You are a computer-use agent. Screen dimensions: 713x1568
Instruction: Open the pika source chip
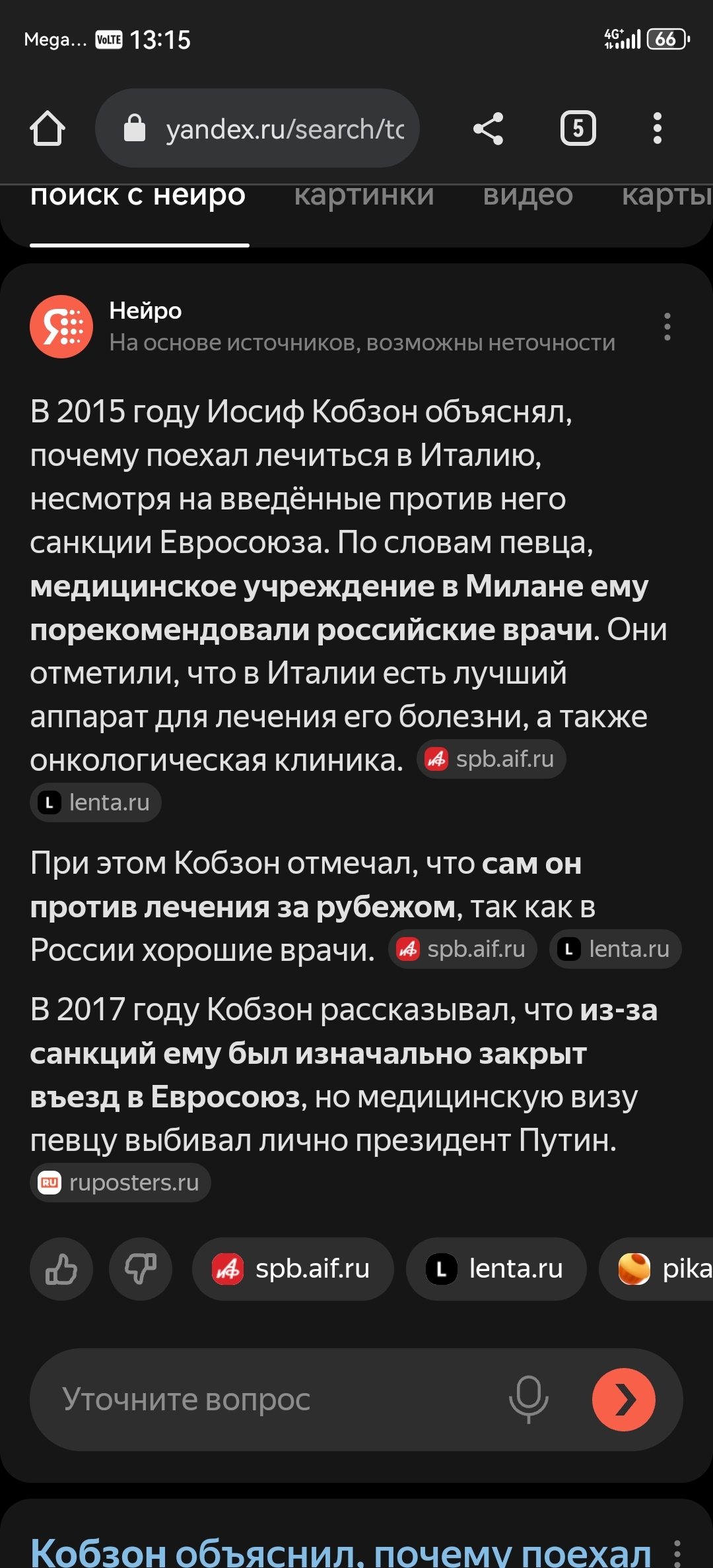[660, 1269]
